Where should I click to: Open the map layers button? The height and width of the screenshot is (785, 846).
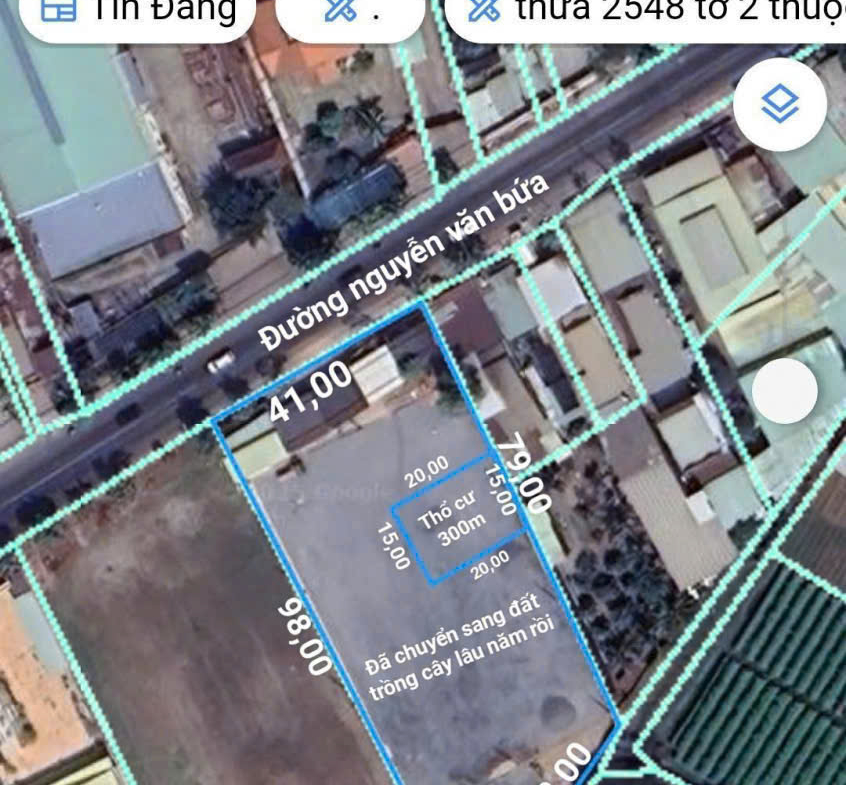780,104
